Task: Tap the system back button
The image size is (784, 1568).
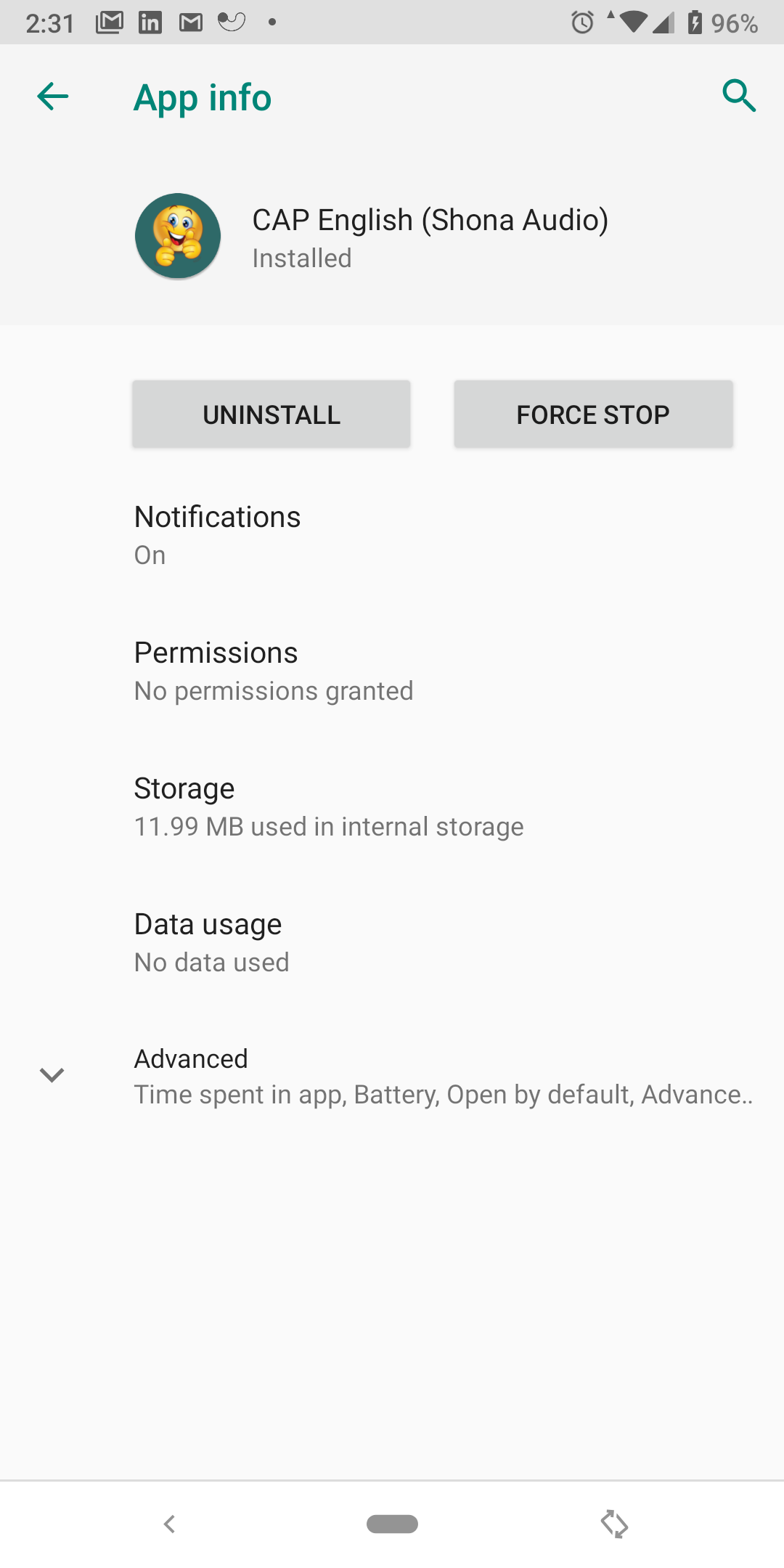Action: [x=169, y=1524]
